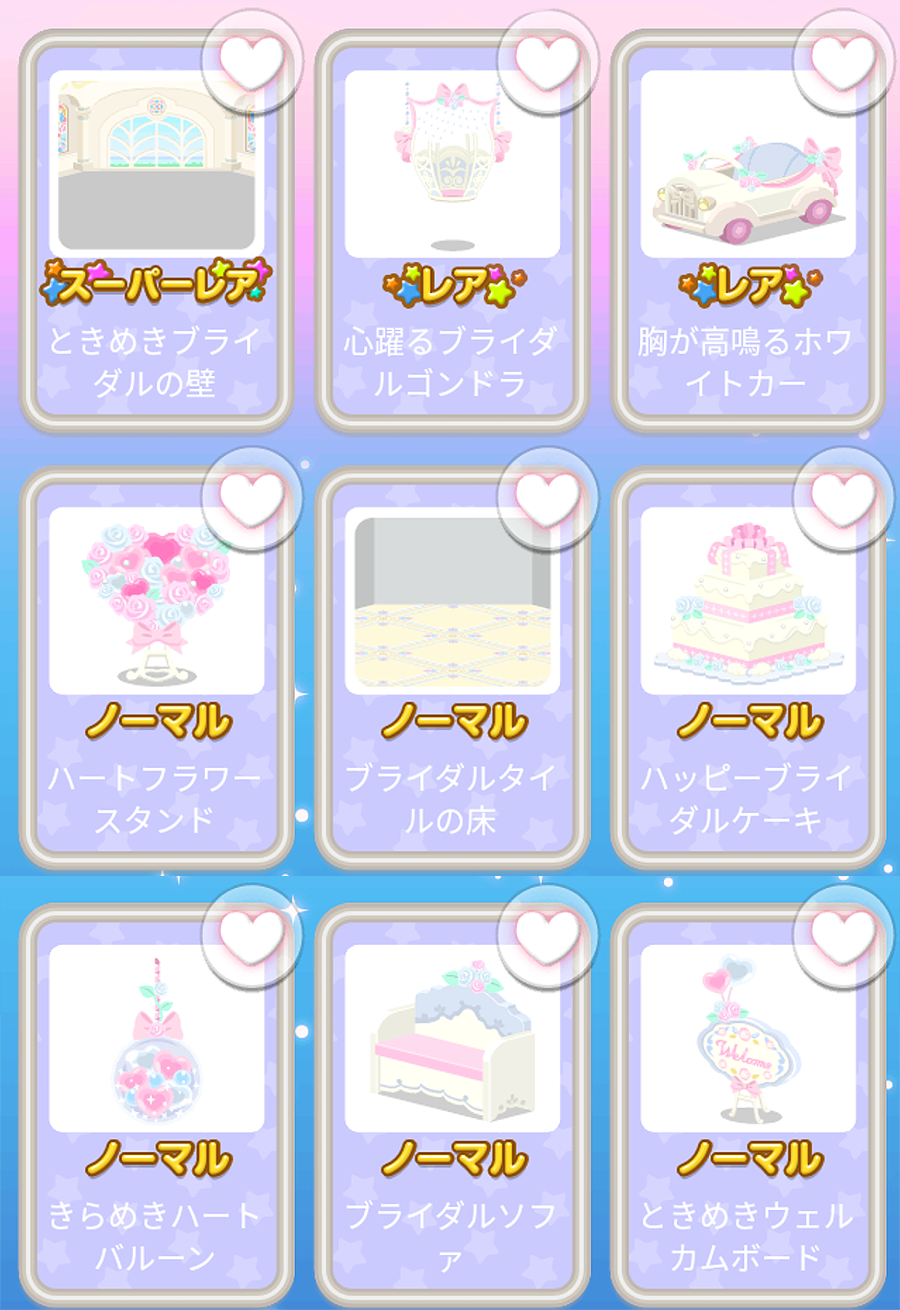Tap the heart on ハッピーブライダルケーキ

click(x=842, y=496)
